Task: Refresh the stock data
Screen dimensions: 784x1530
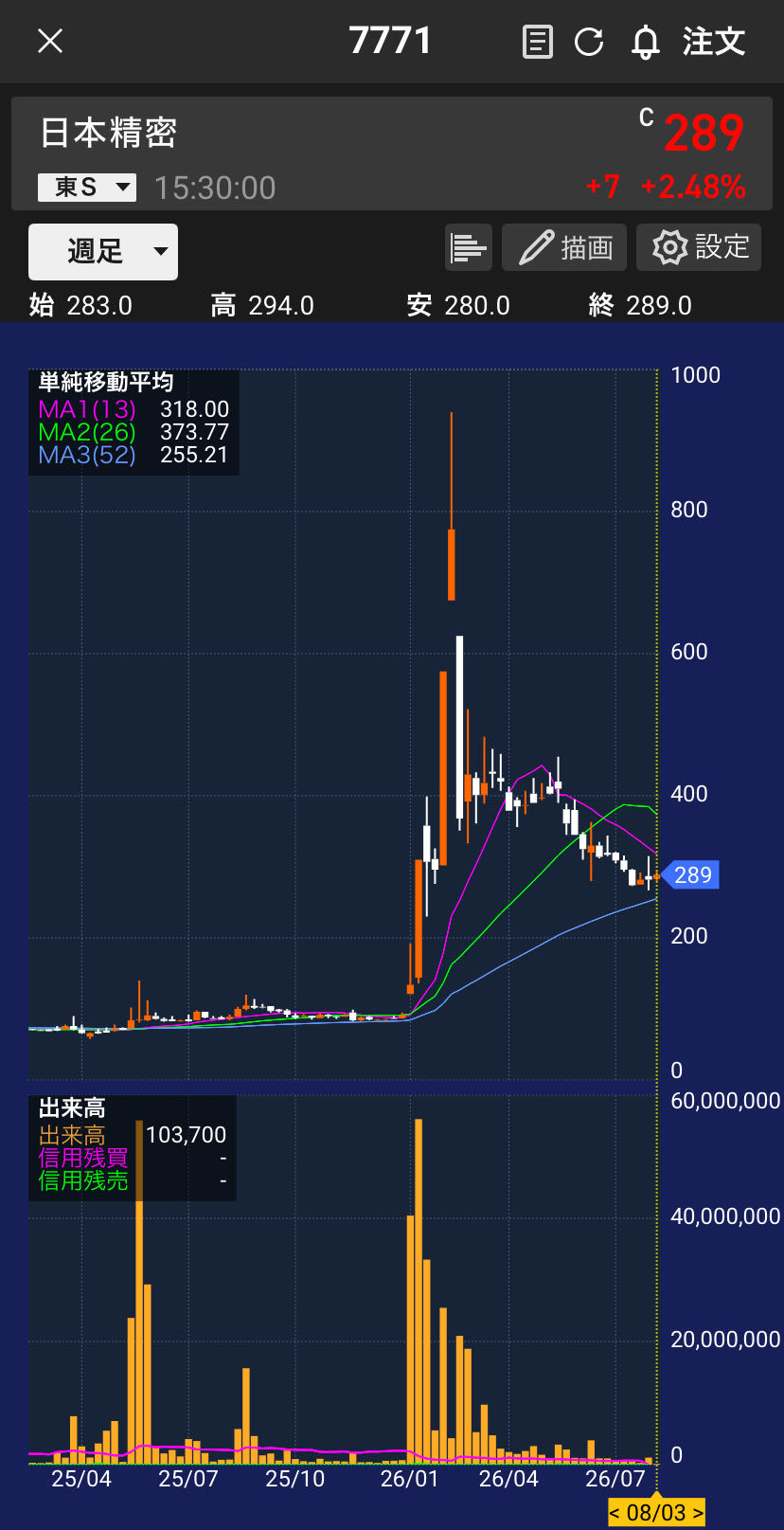Action: coord(589,42)
